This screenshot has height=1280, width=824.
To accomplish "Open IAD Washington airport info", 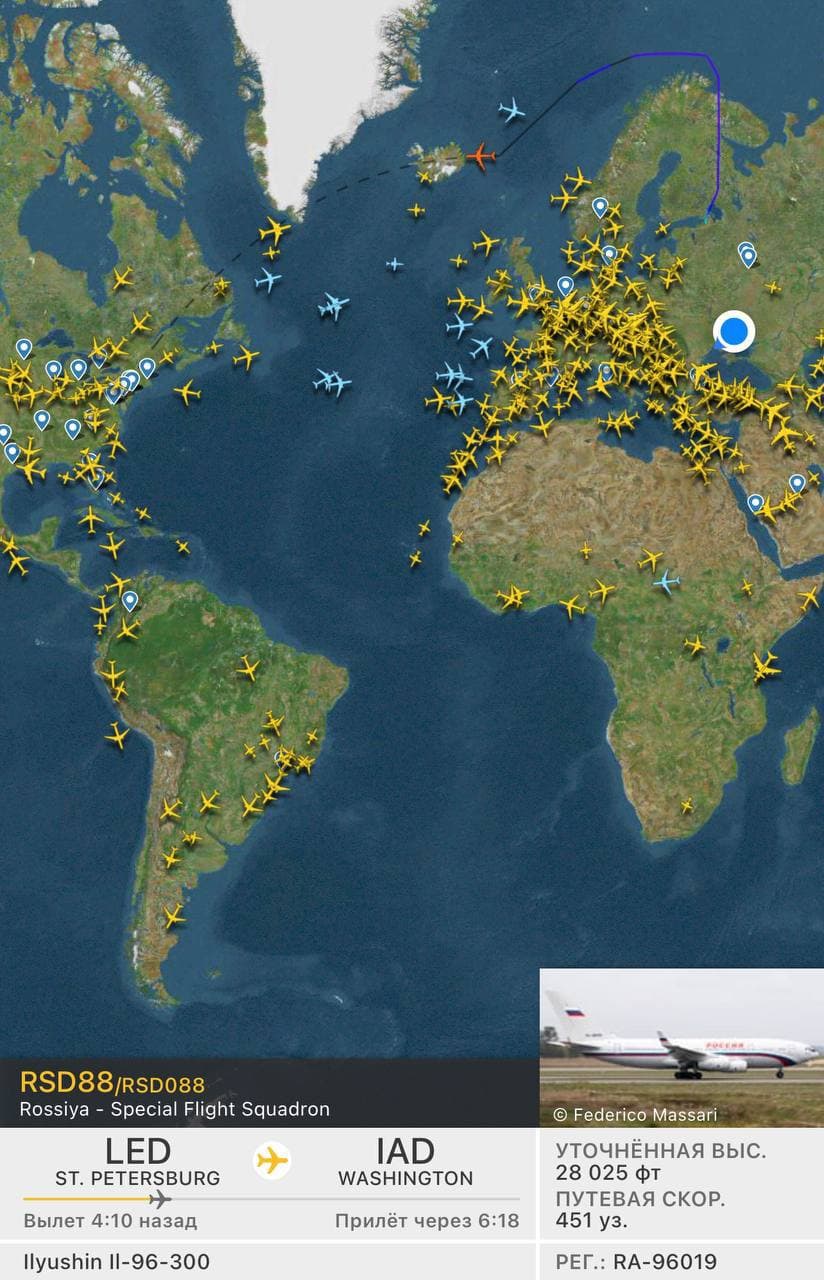I will pos(405,1162).
